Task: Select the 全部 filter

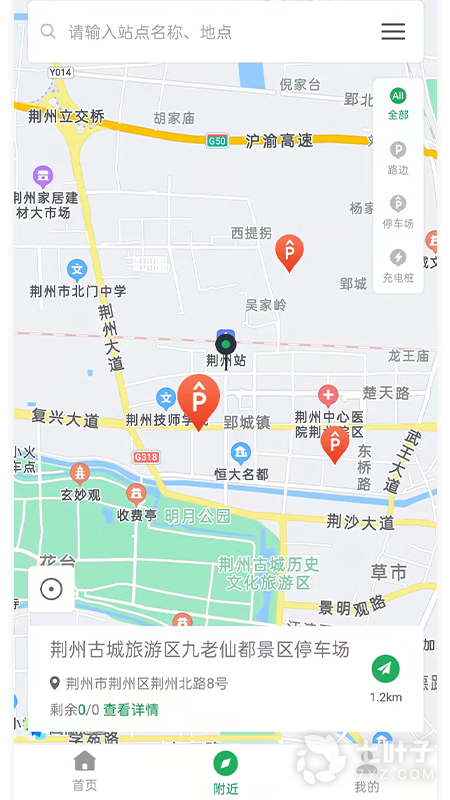Action: [x=398, y=104]
